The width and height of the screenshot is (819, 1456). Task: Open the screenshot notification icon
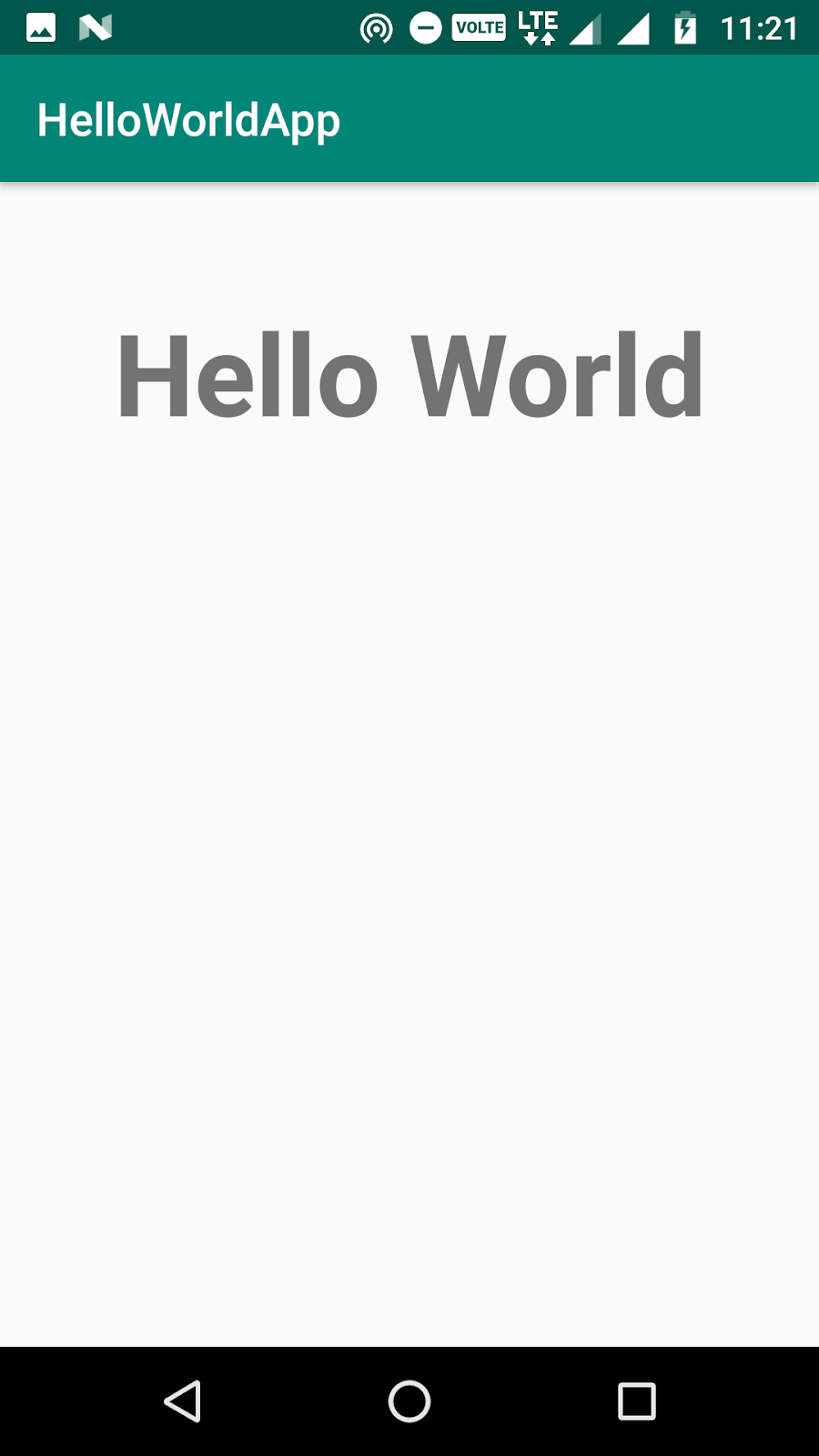[x=40, y=26]
